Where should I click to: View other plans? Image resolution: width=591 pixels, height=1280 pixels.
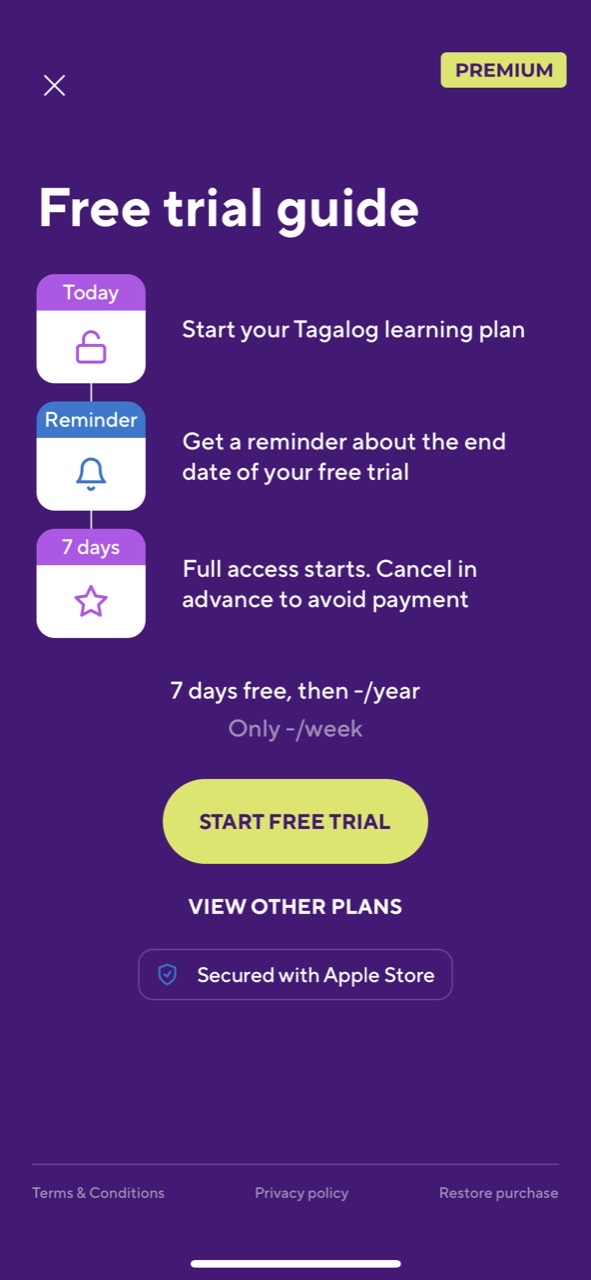point(295,907)
